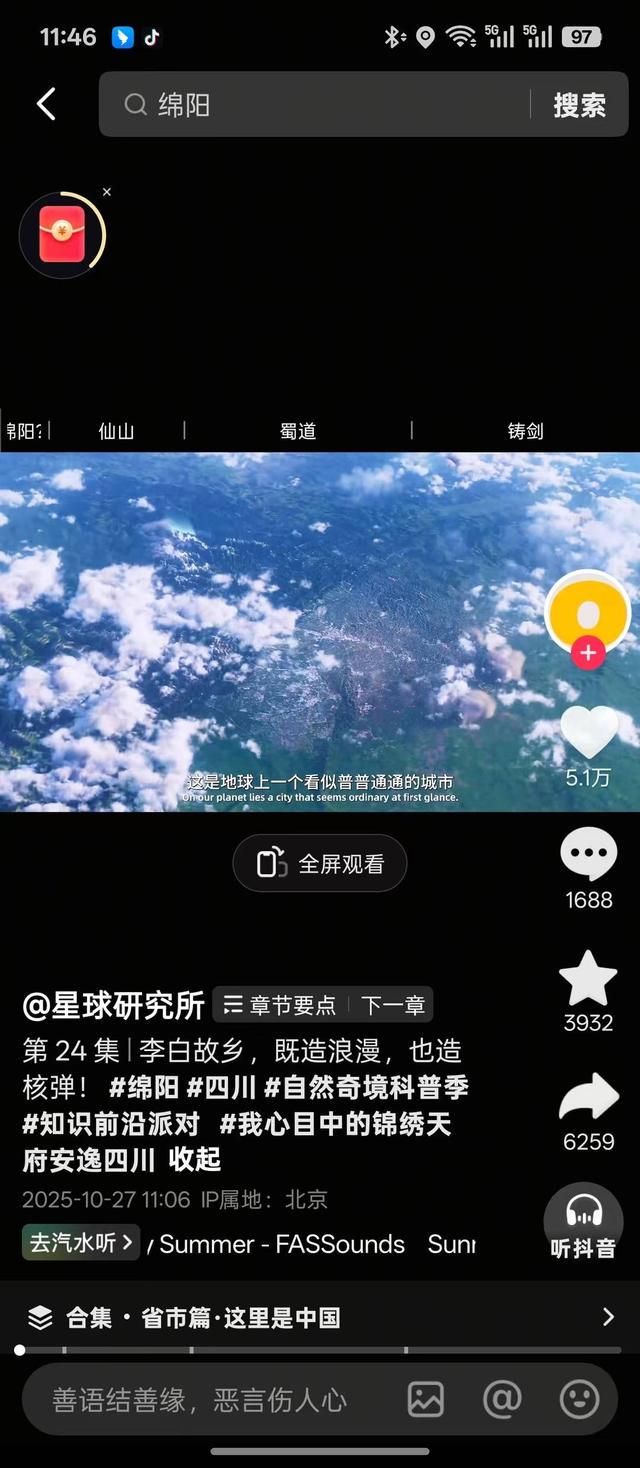Tap 去汽水听 to listen to the track

[x=80, y=1243]
